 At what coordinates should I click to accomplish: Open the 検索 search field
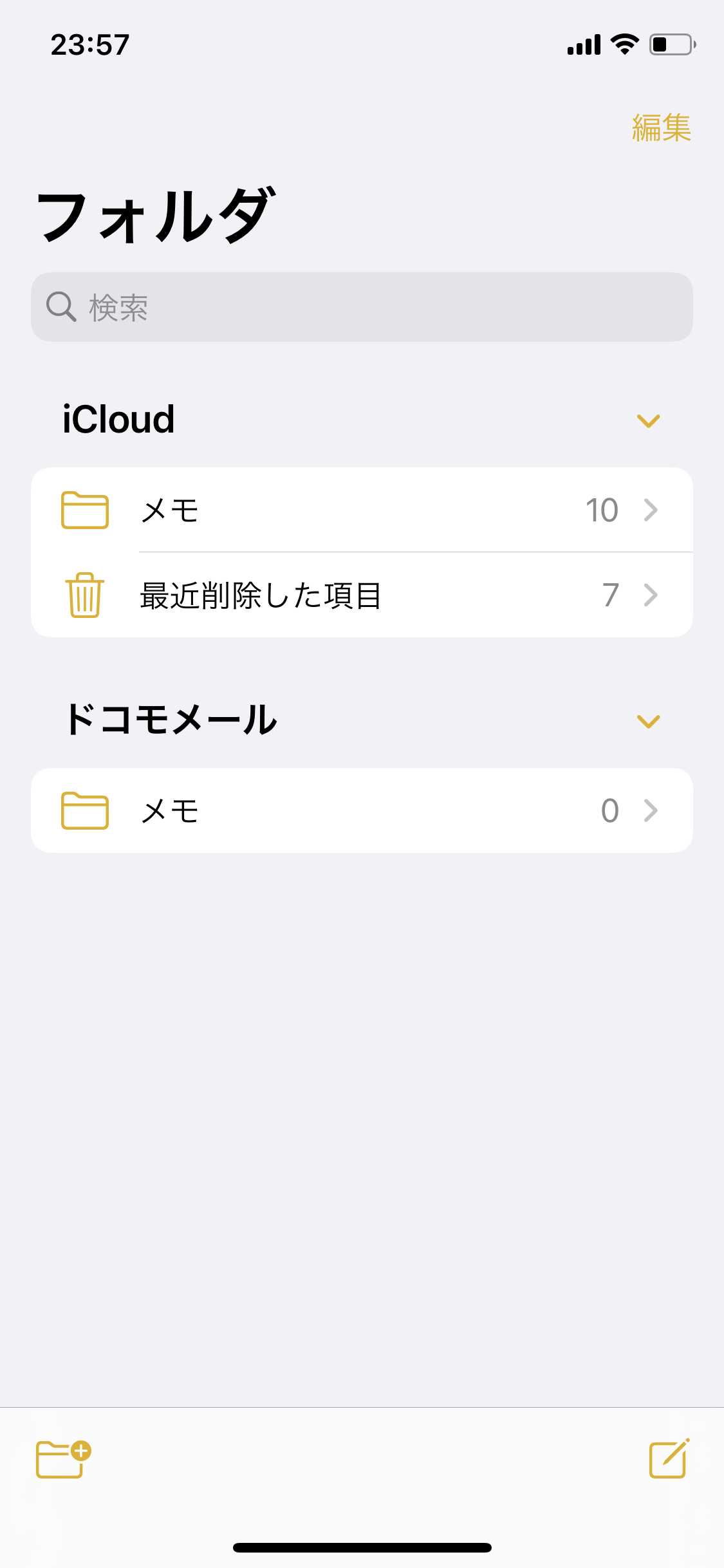362,307
